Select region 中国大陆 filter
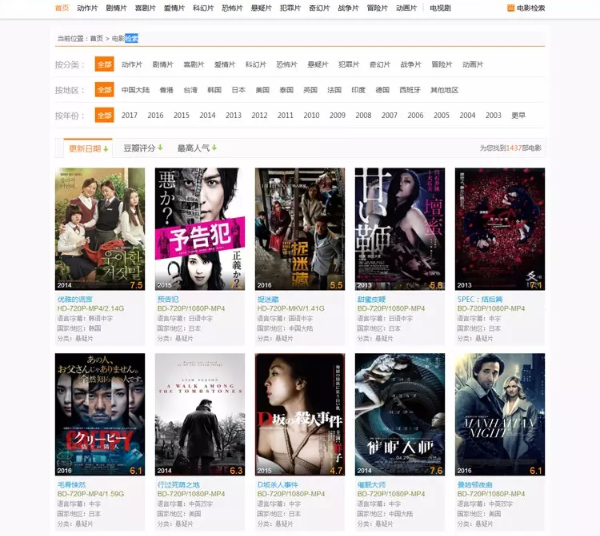 click(135, 89)
